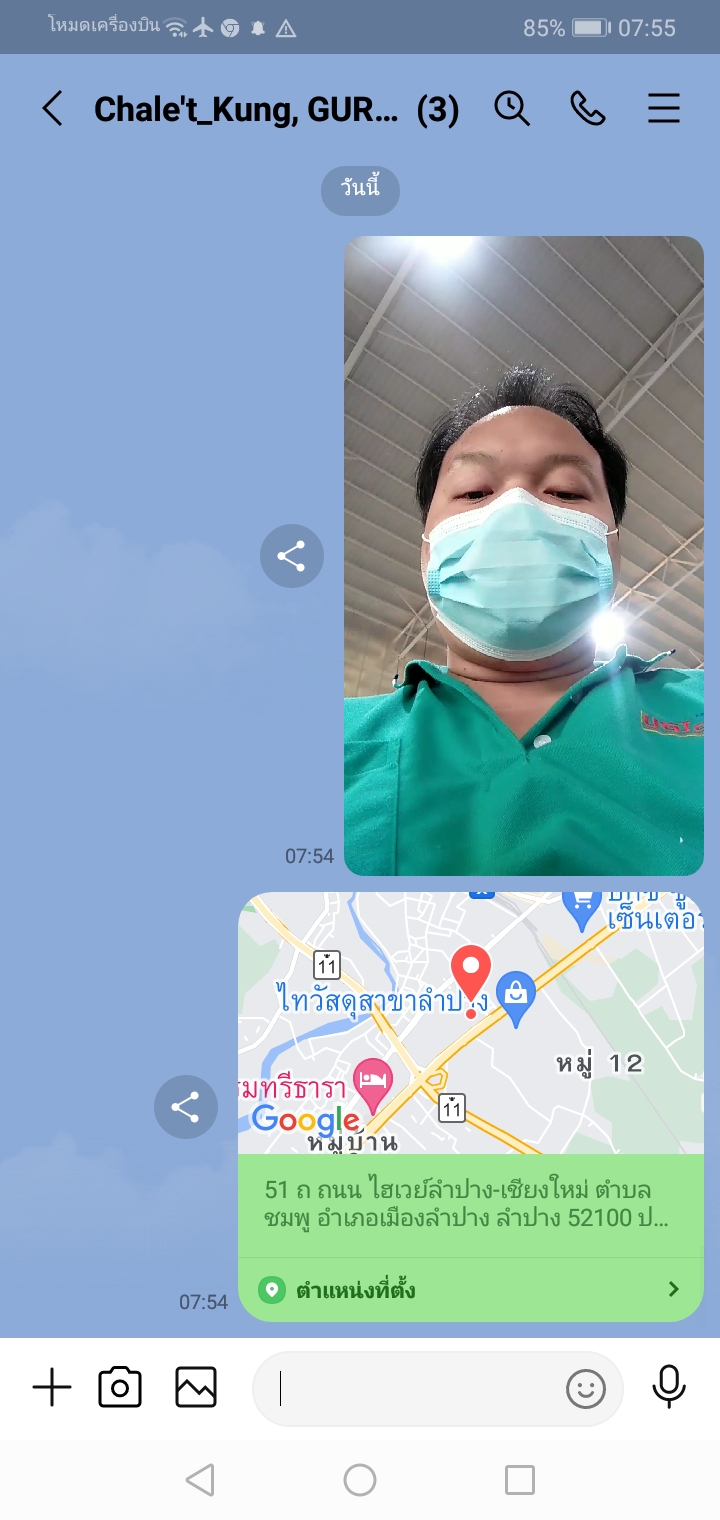Open the photo gallery picker
720x1520 pixels.
pyautogui.click(x=196, y=1388)
